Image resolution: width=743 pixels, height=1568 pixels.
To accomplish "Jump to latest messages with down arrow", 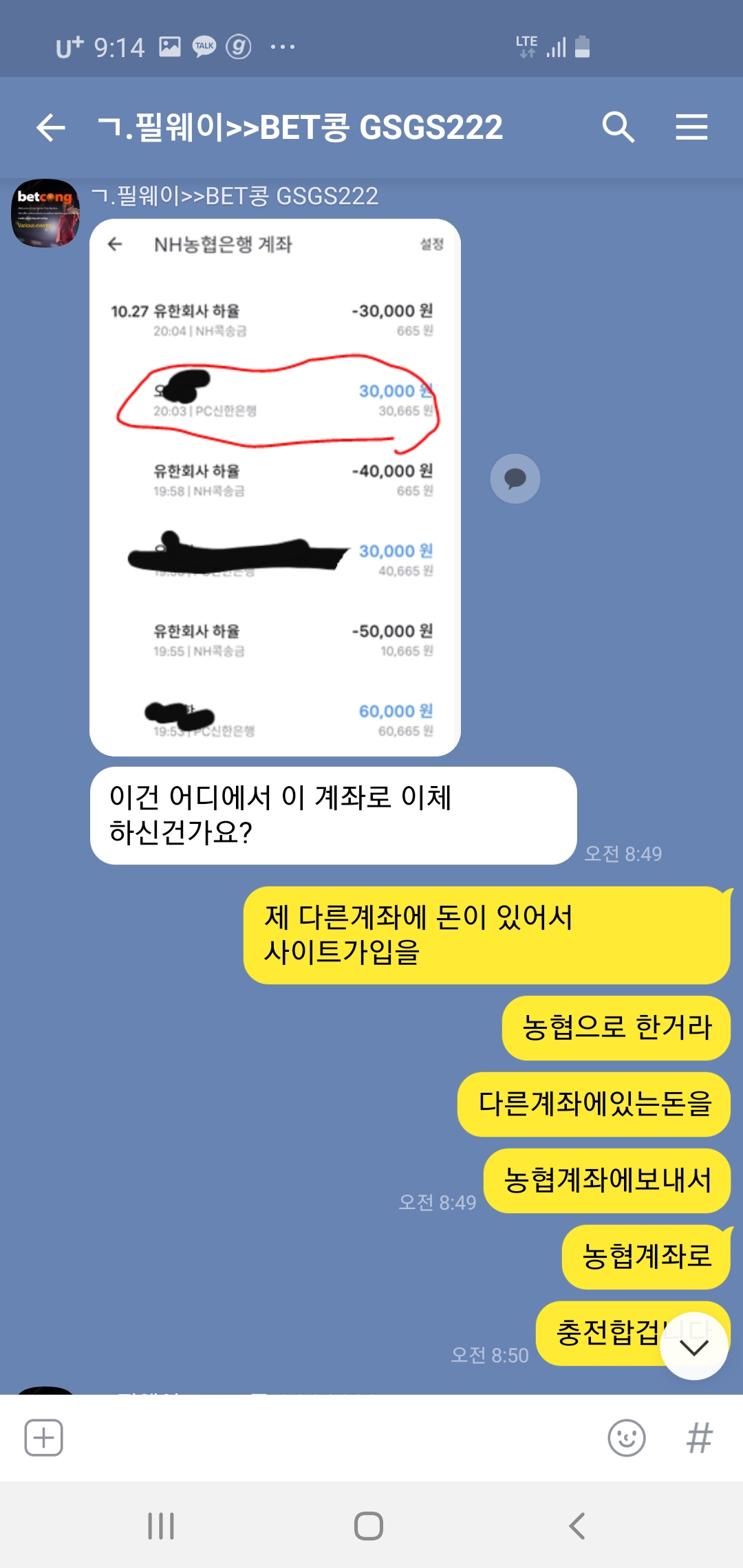I will coord(693,1347).
